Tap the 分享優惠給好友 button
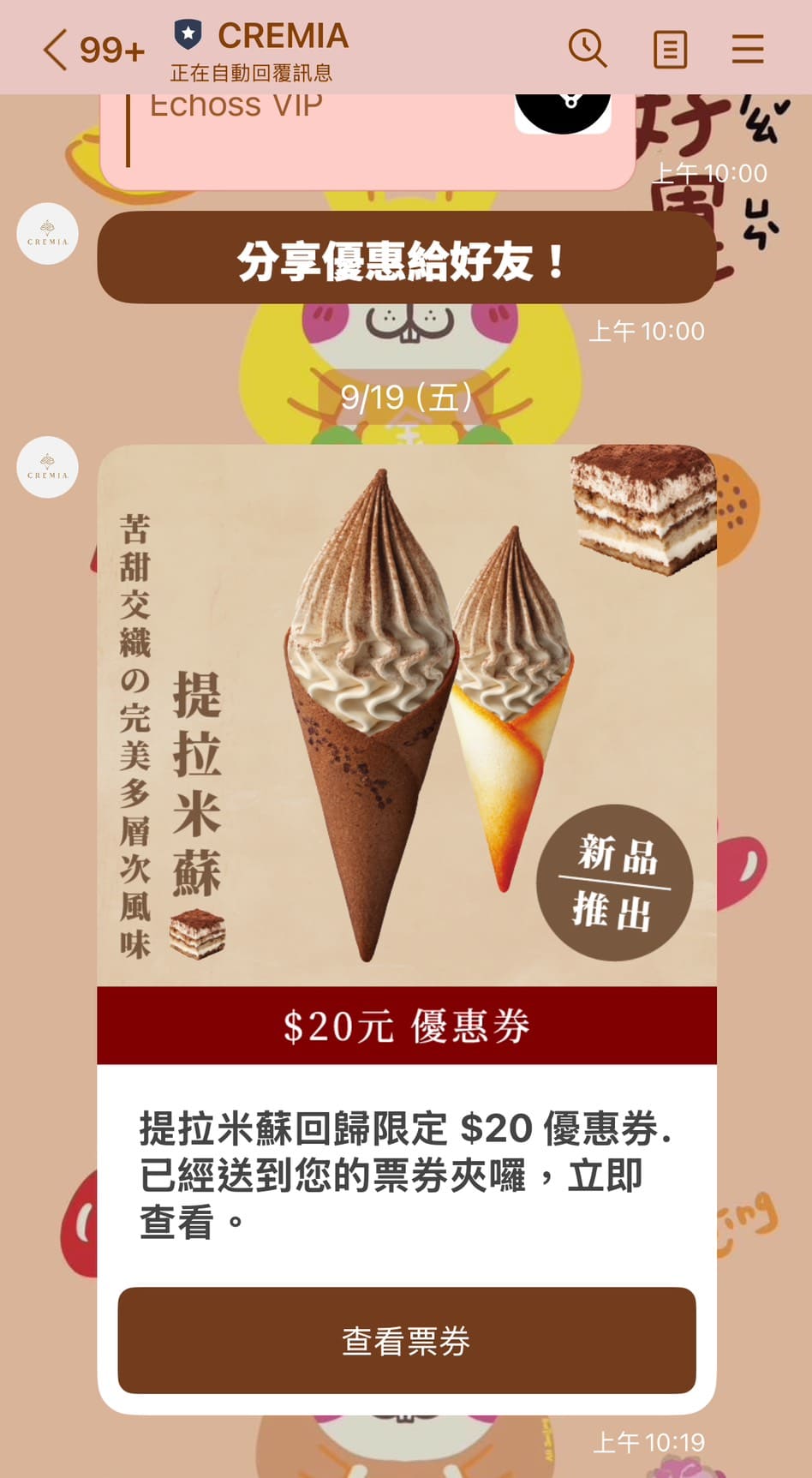Viewport: 812px width, 1478px height. tap(406, 259)
